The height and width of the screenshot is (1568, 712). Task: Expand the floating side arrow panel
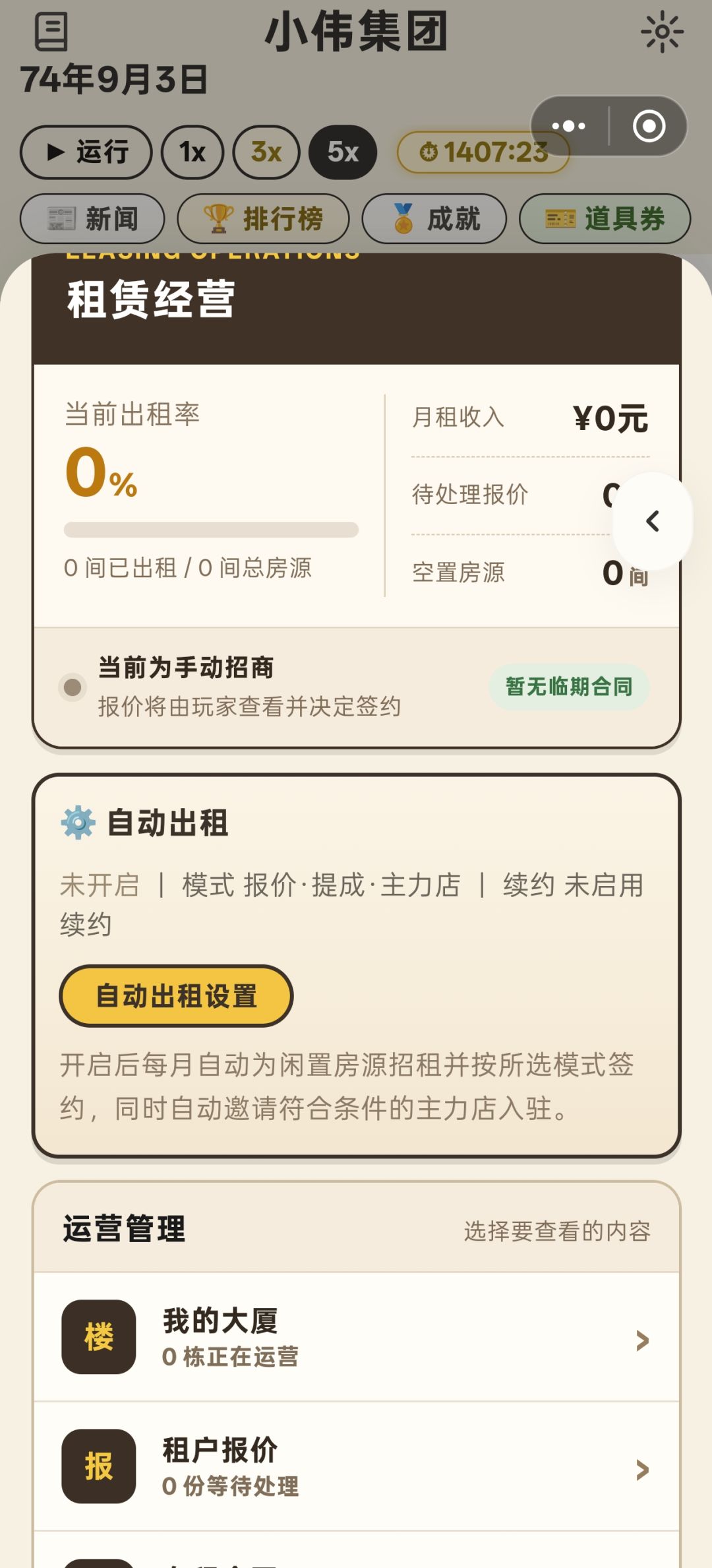click(653, 521)
